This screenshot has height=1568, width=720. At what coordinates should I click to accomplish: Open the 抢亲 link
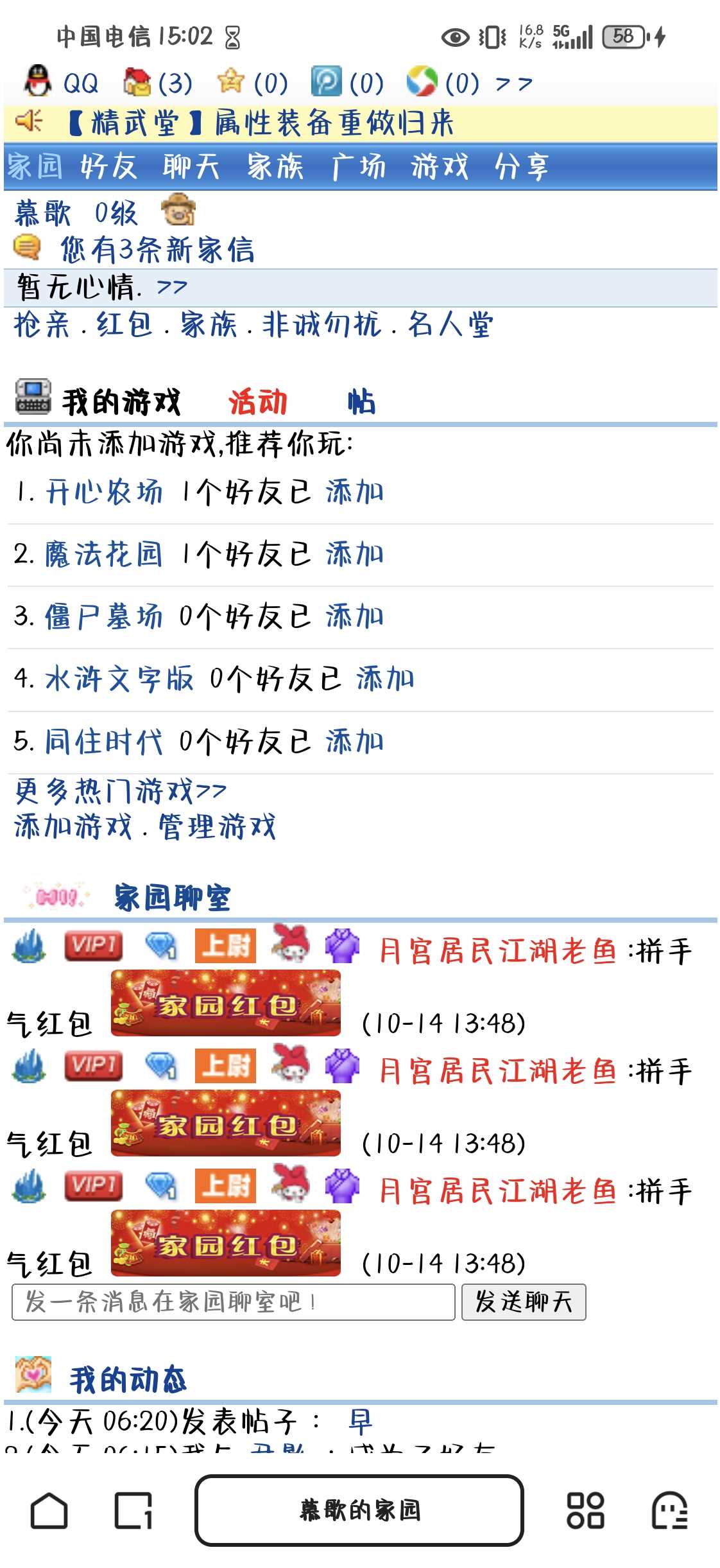41,325
